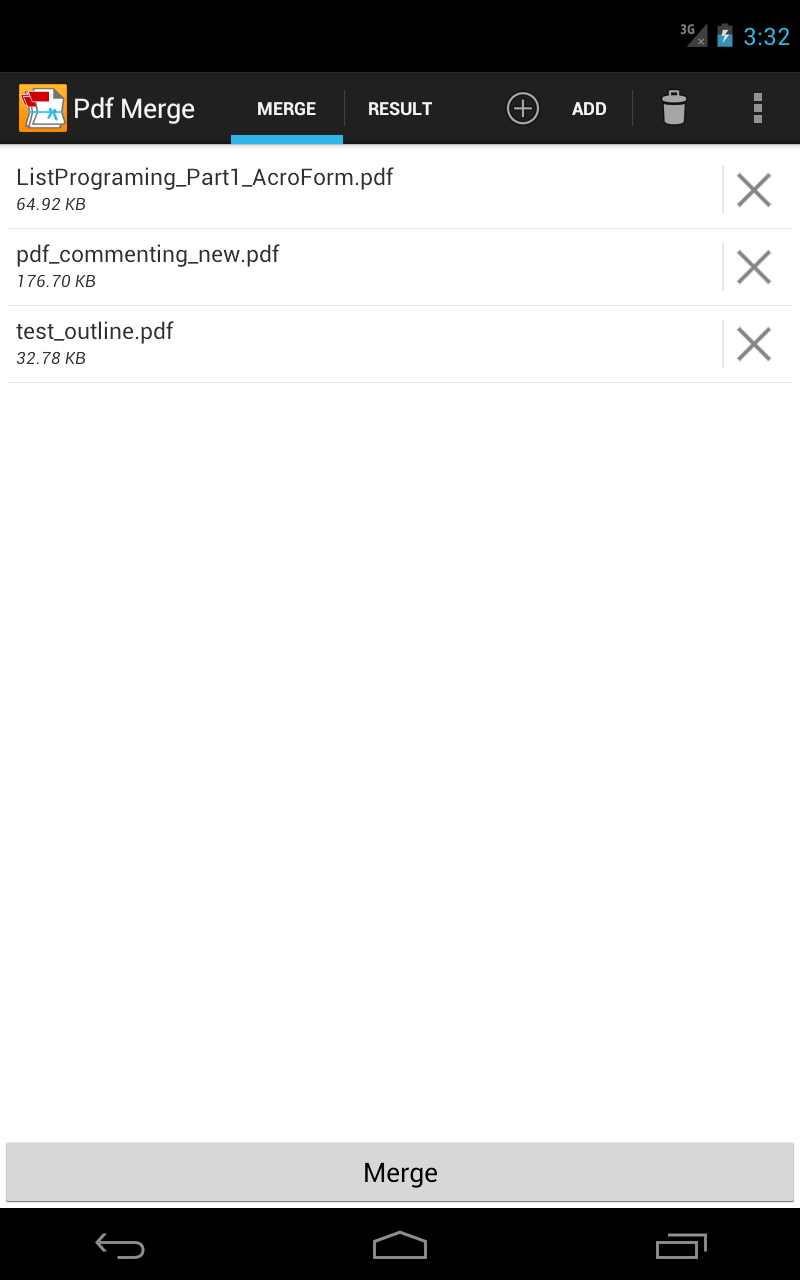
Task: Remove ListPrograming_Part1_AcroForm.pdf with its X icon
Action: point(754,189)
